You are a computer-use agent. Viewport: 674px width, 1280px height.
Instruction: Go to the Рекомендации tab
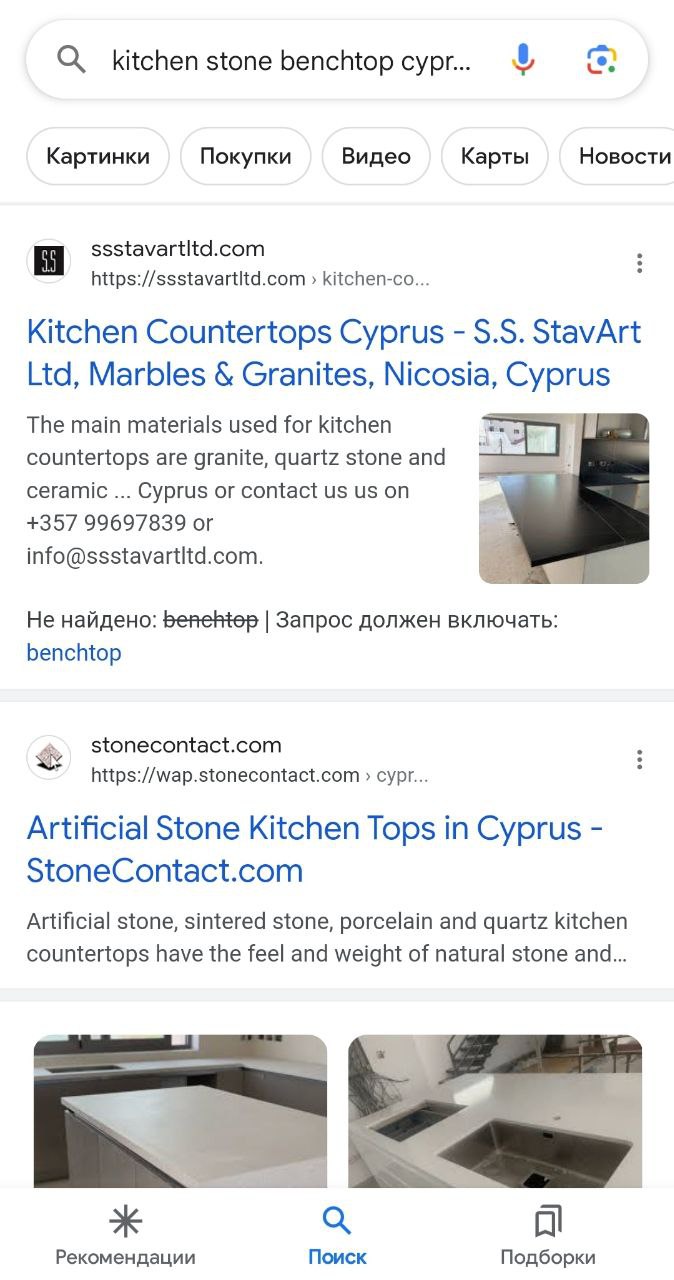125,1236
